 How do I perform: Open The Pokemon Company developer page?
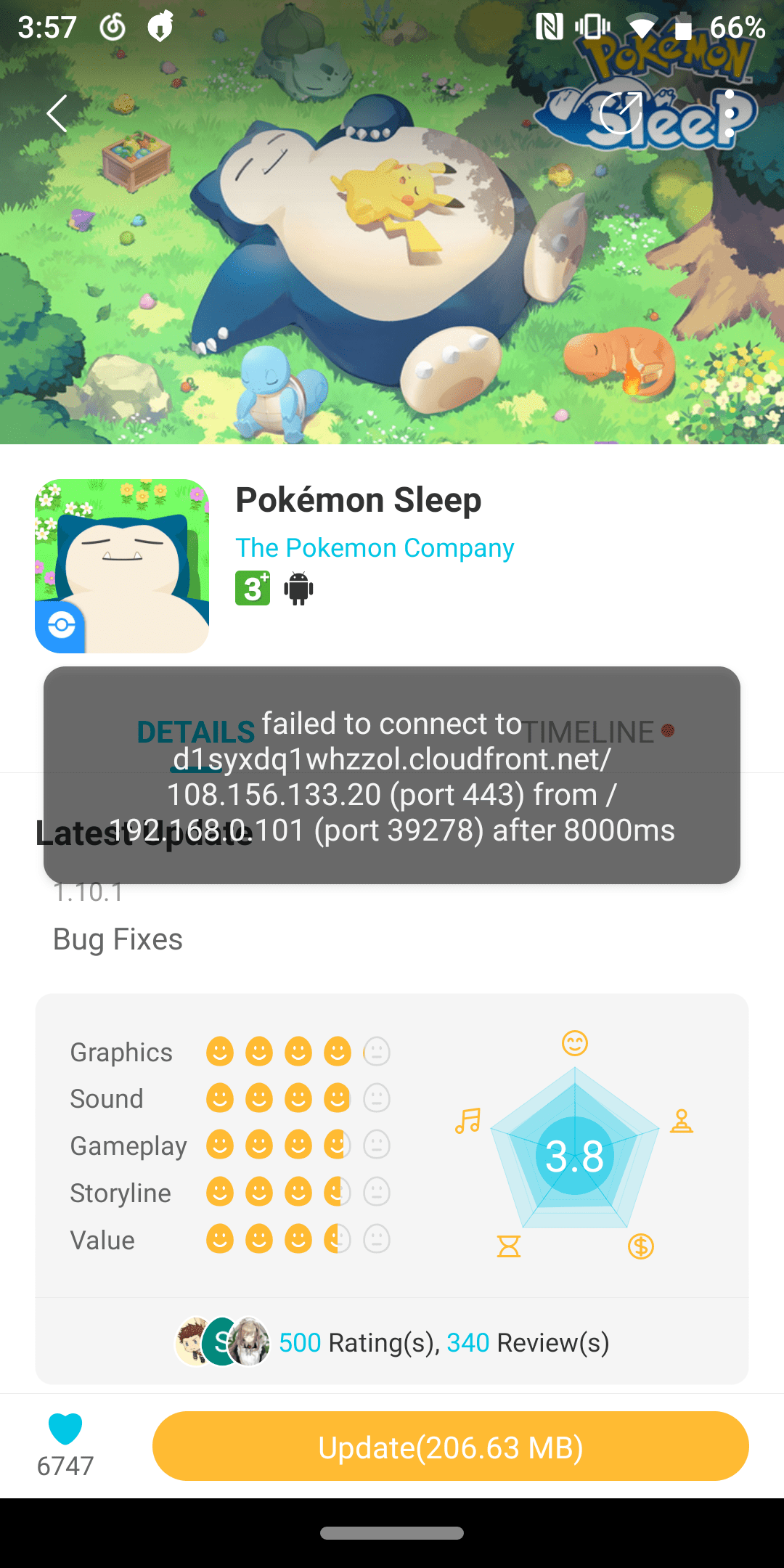375,548
